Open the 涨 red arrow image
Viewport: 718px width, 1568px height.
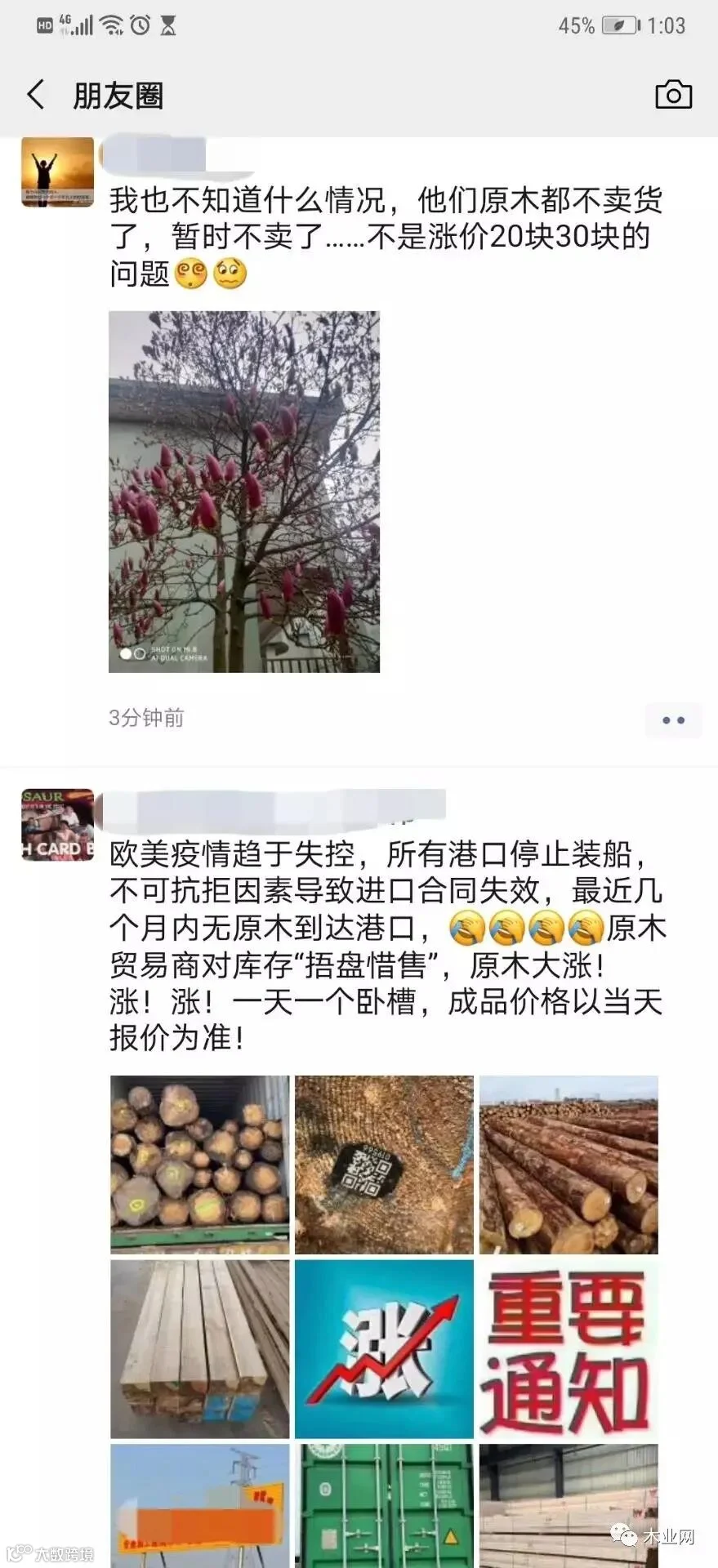[x=384, y=1349]
